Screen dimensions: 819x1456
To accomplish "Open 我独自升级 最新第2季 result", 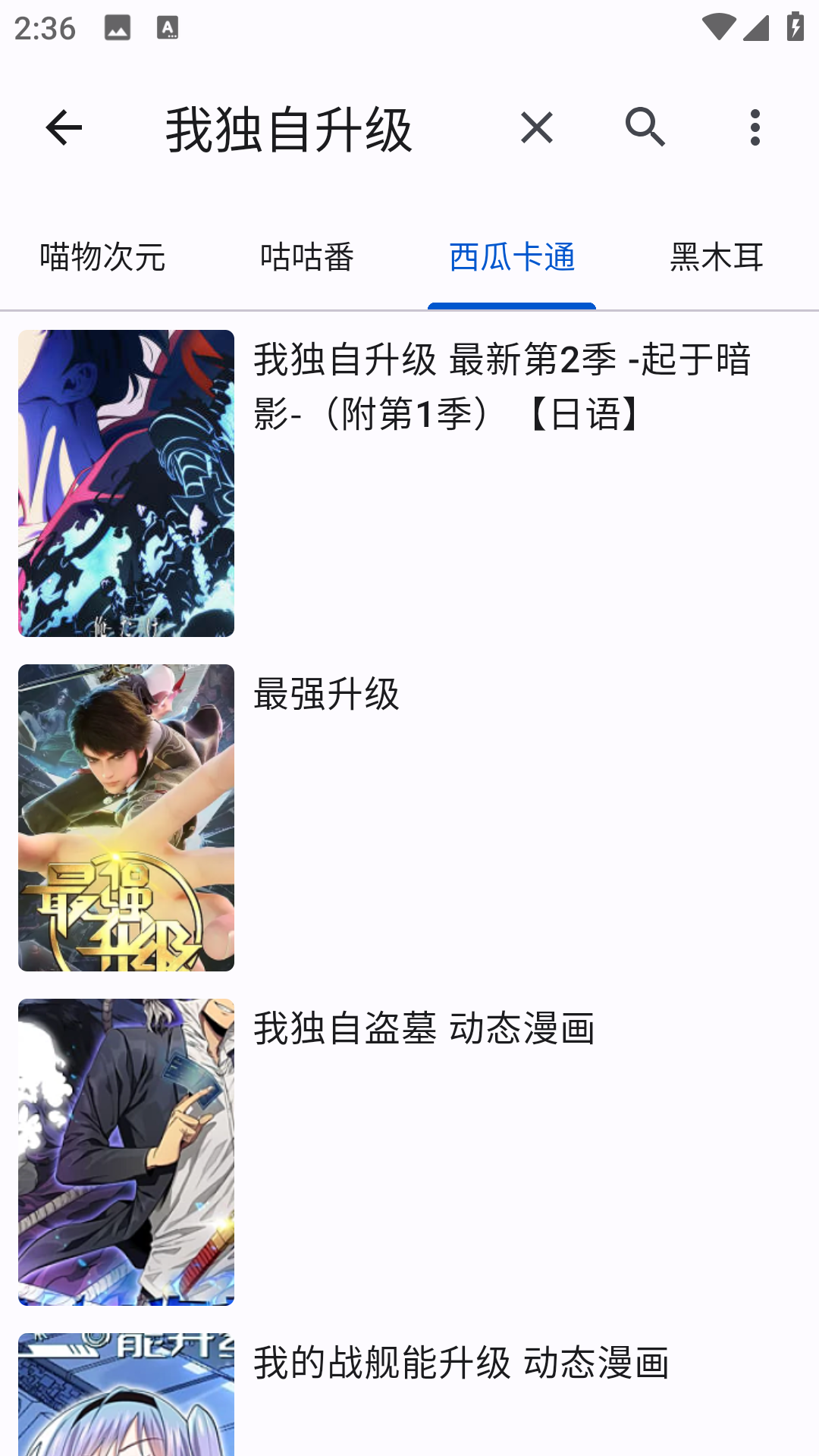I will coord(409,483).
